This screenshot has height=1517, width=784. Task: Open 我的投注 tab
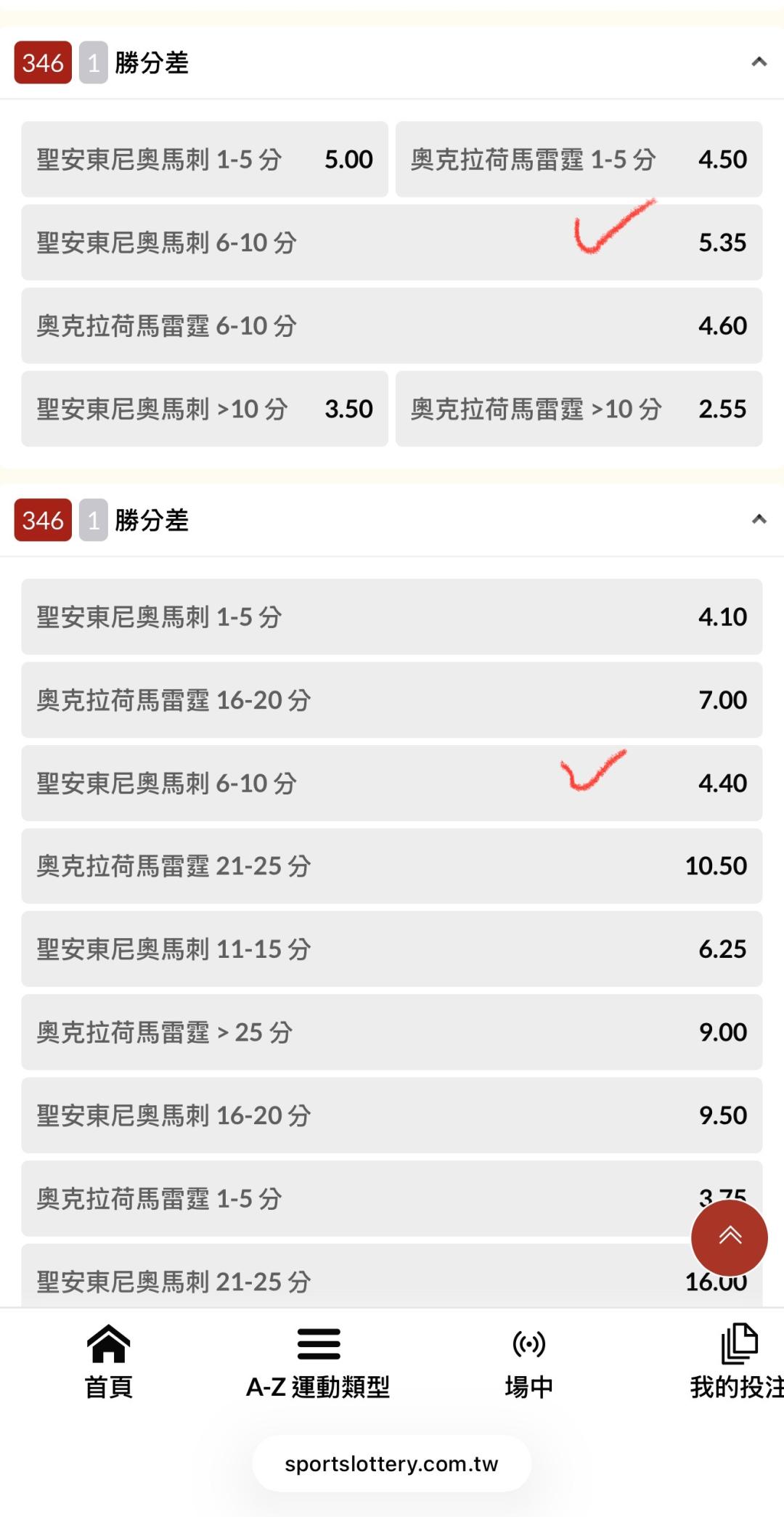[737, 1362]
